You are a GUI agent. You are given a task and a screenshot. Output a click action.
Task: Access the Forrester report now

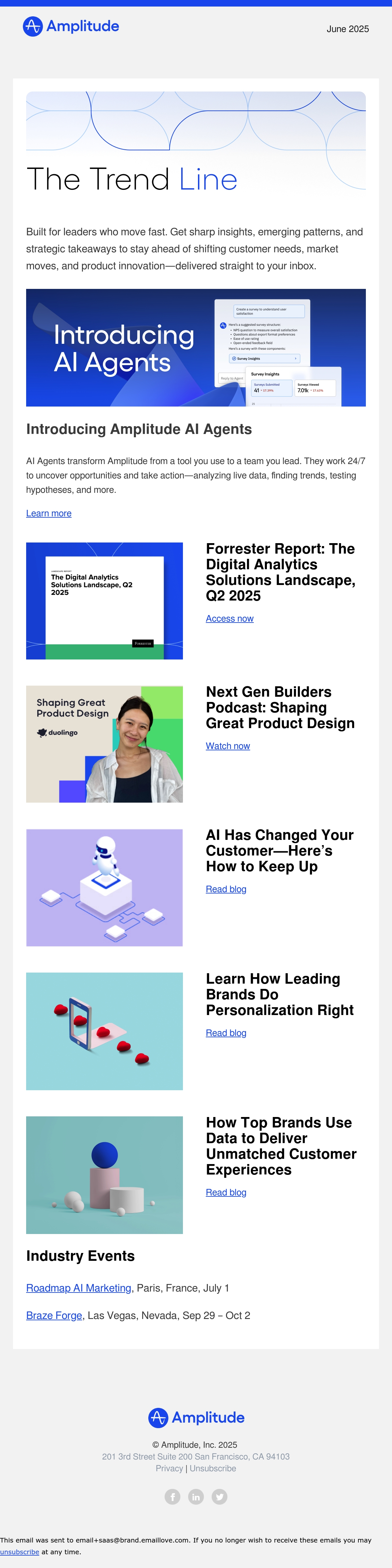229,618
